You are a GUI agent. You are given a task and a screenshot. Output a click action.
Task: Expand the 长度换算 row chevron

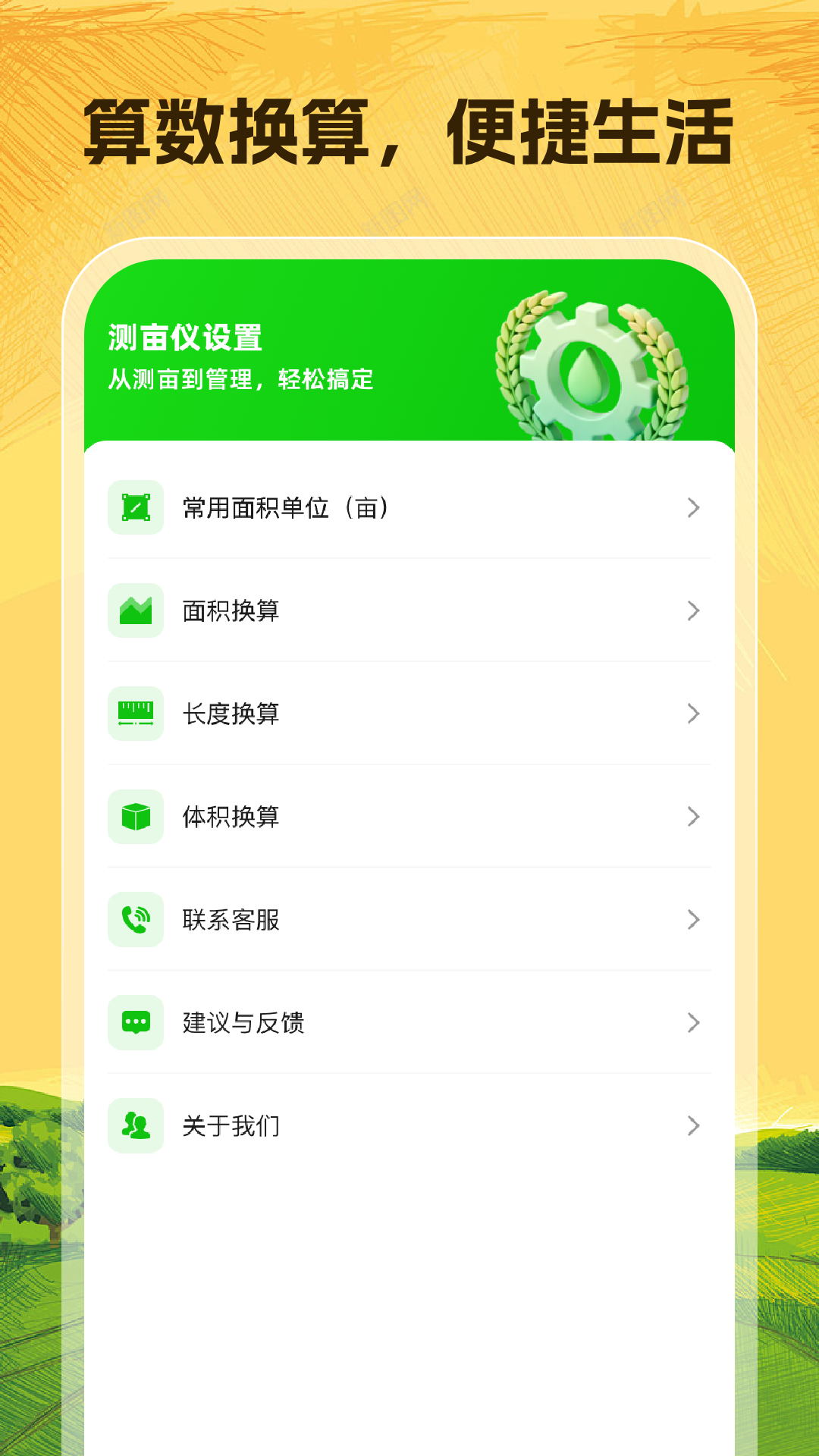[x=693, y=714]
